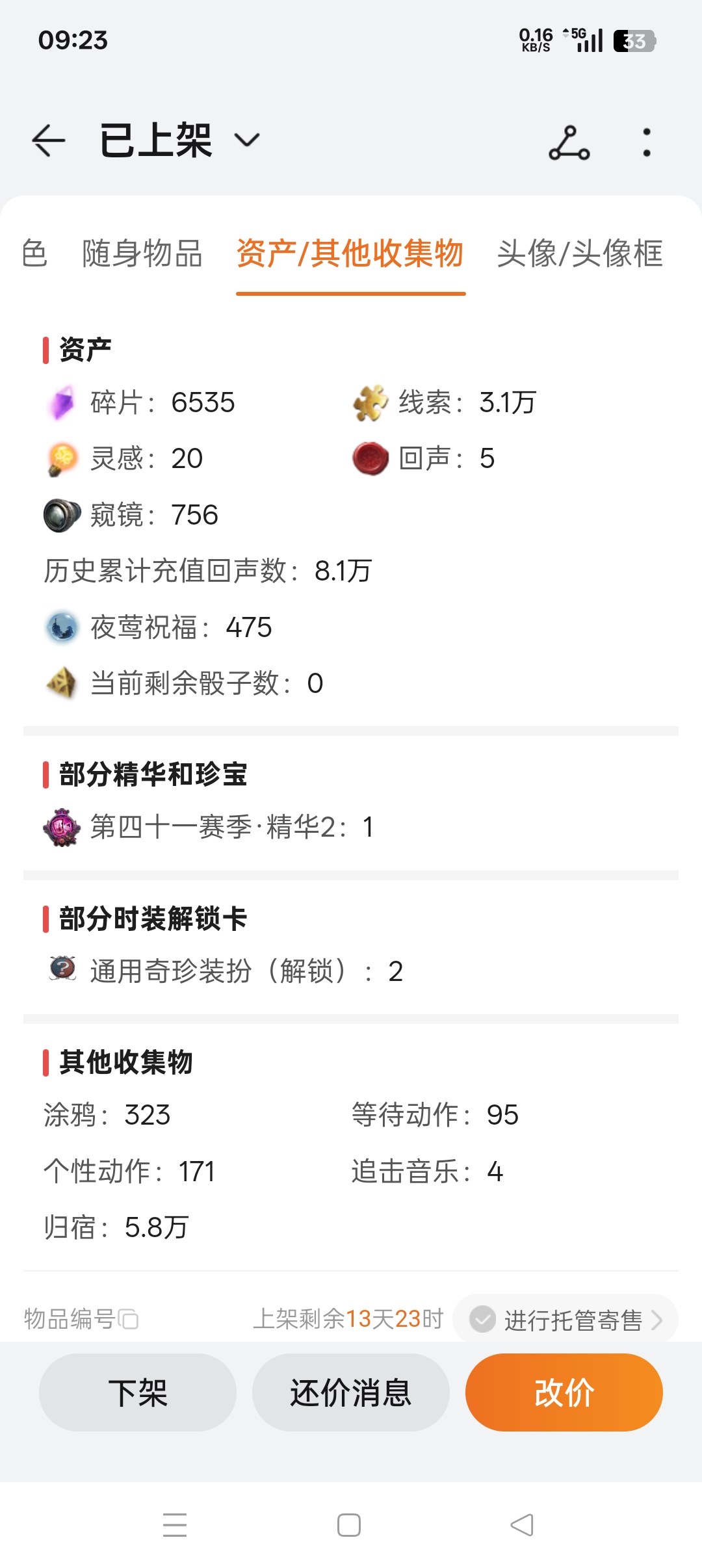Tap the 下架 button to delist
This screenshot has width=702, height=1568.
(138, 1392)
